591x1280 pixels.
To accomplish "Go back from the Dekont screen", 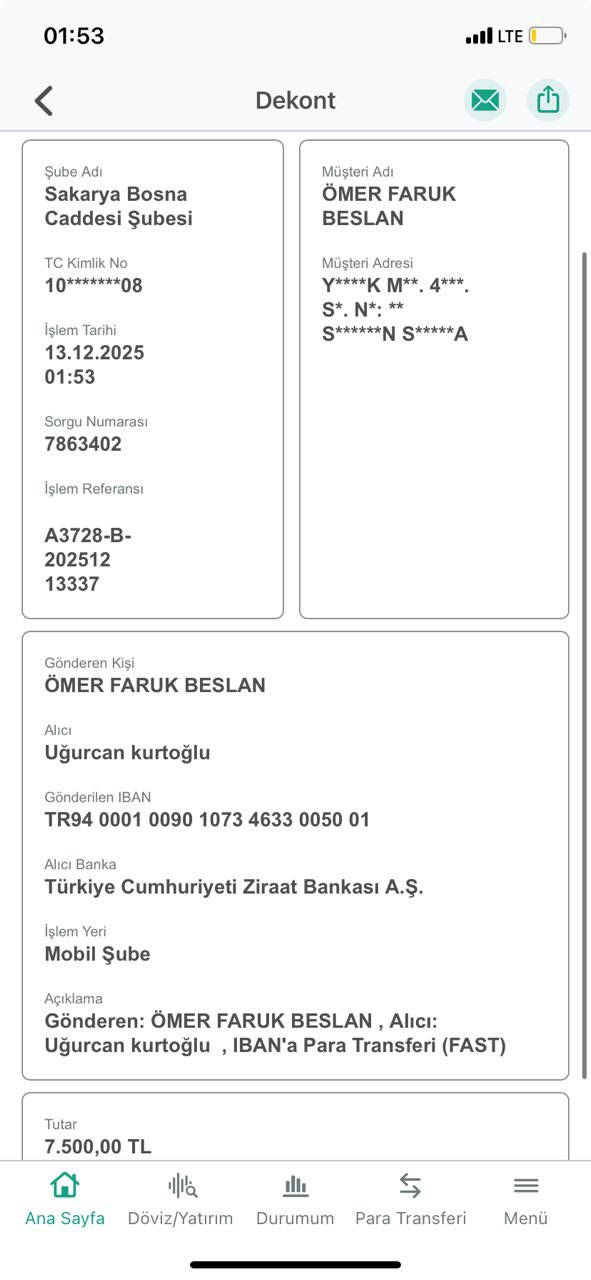I will coord(44,101).
